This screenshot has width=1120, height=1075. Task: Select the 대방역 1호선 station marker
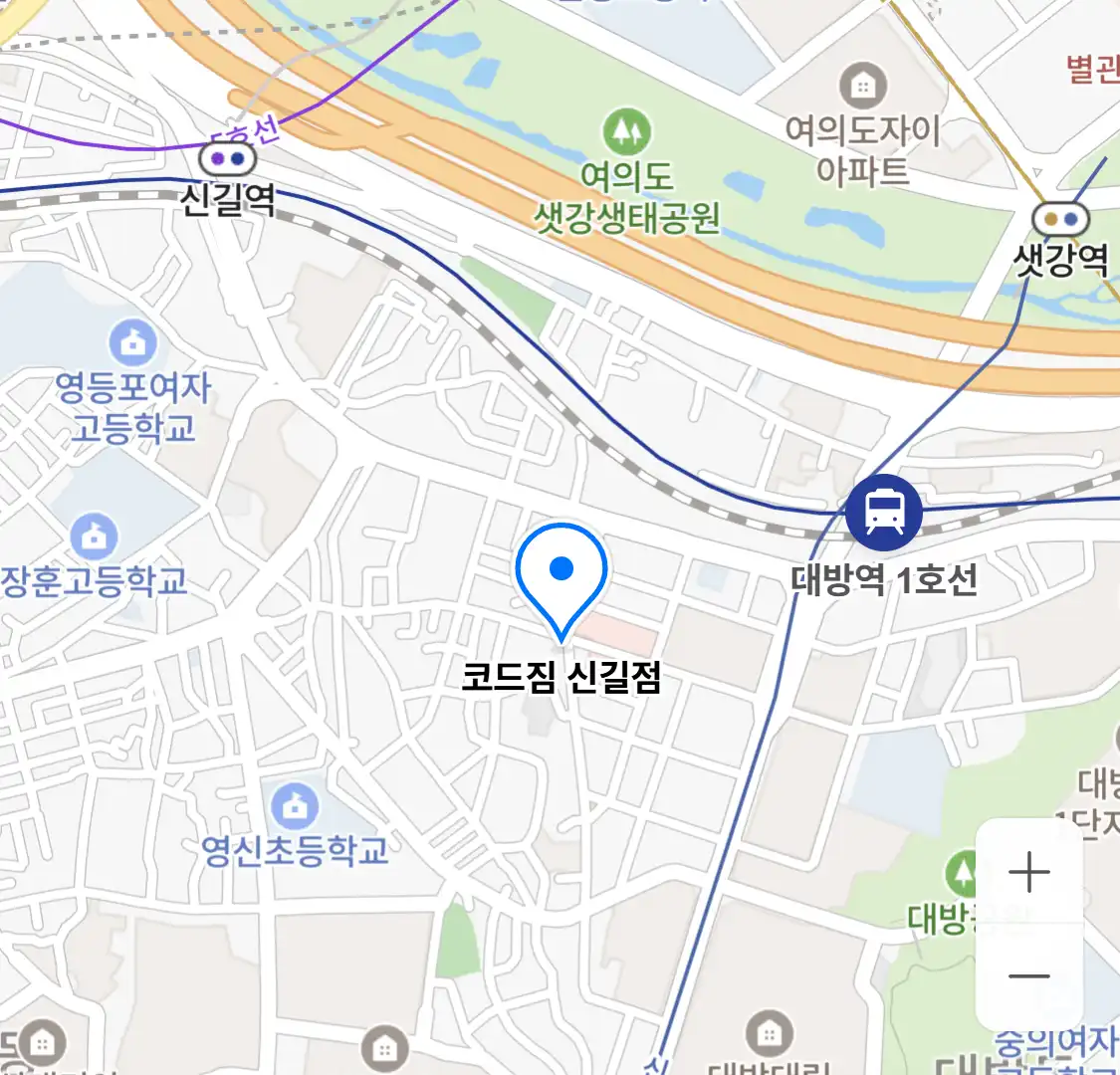point(883,513)
